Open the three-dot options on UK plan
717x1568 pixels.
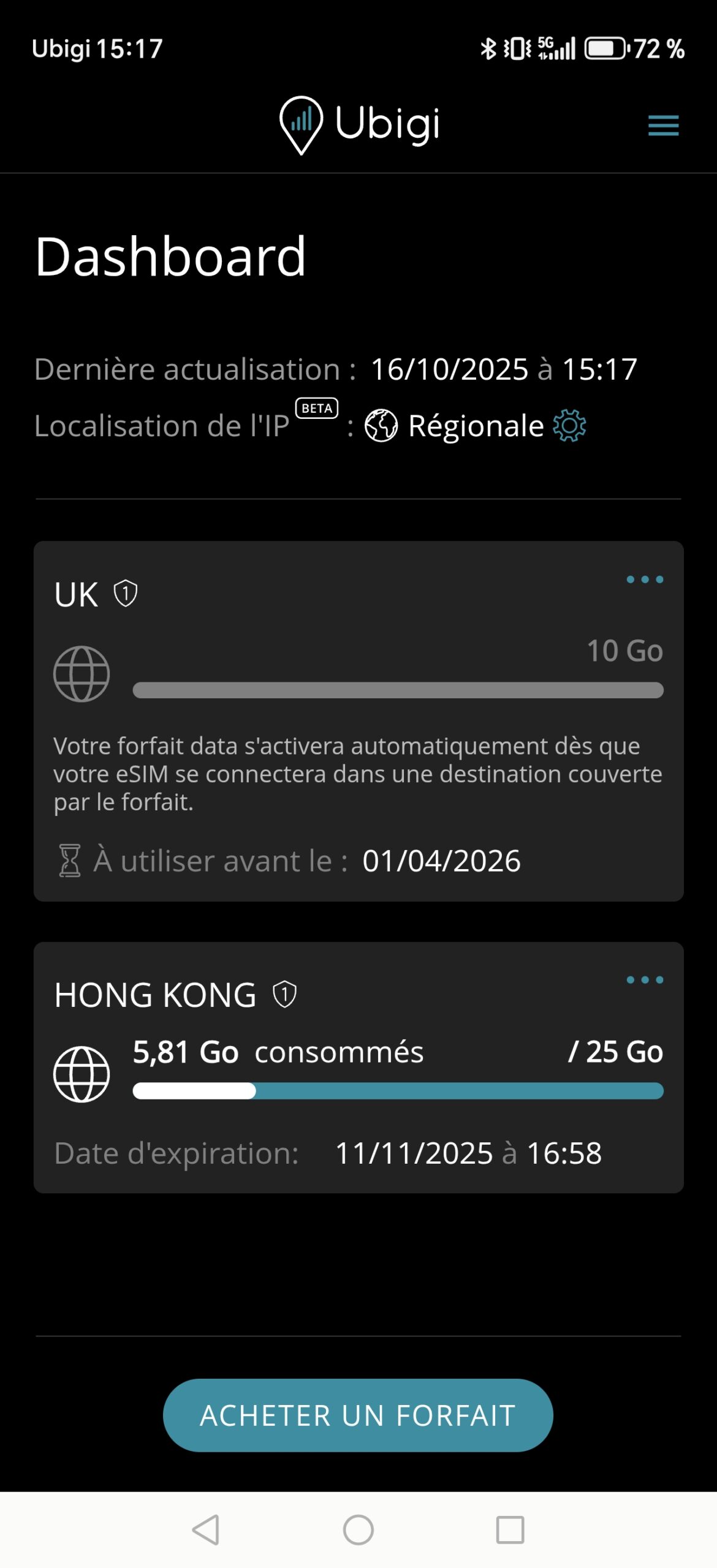point(645,579)
